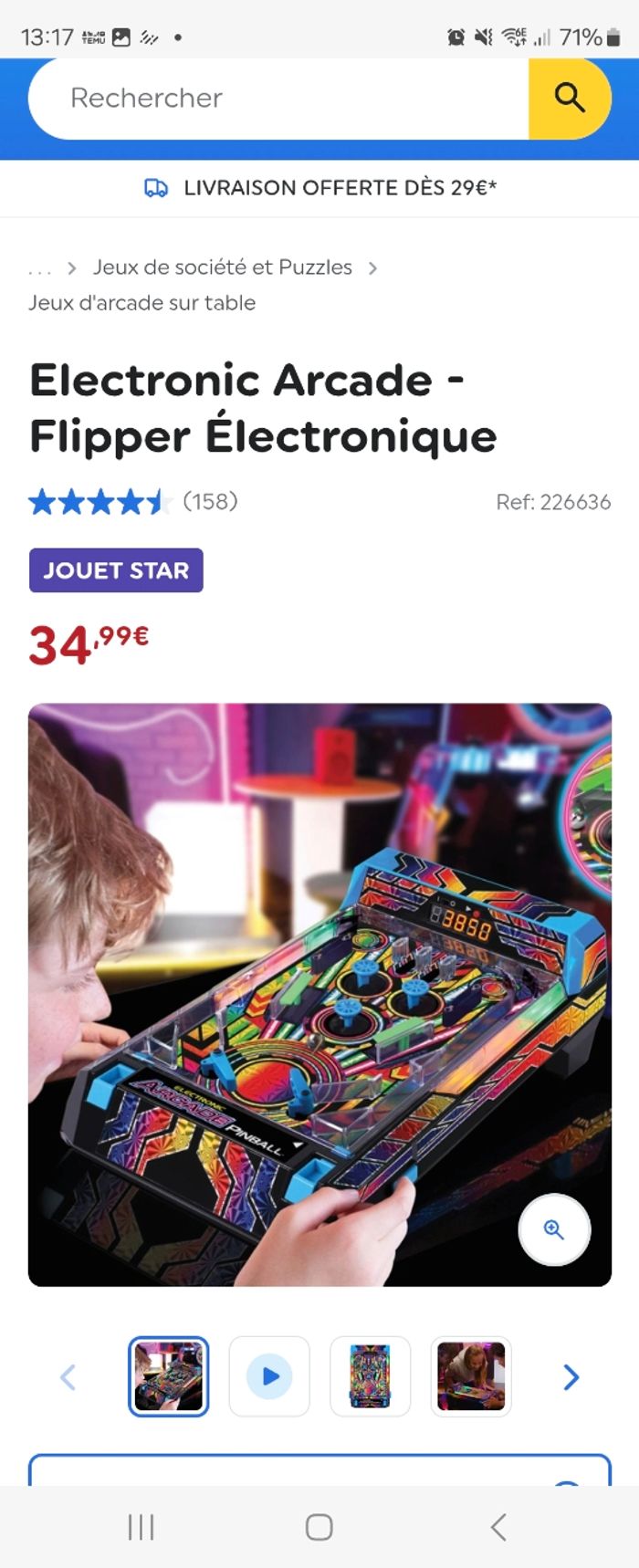Viewport: 639px width, 1568px height.
Task: Tap the yellow search magnifier button
Action: click(570, 98)
